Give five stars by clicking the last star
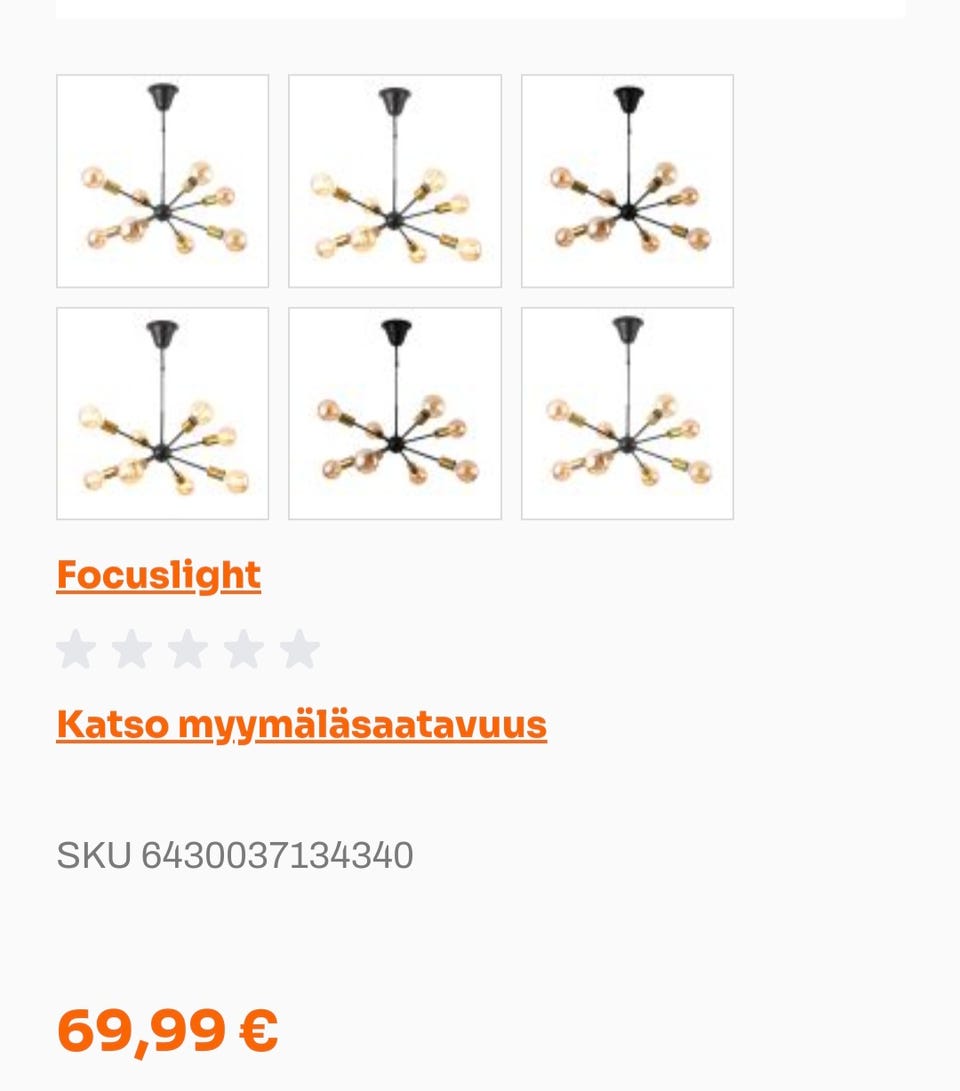 click(297, 650)
